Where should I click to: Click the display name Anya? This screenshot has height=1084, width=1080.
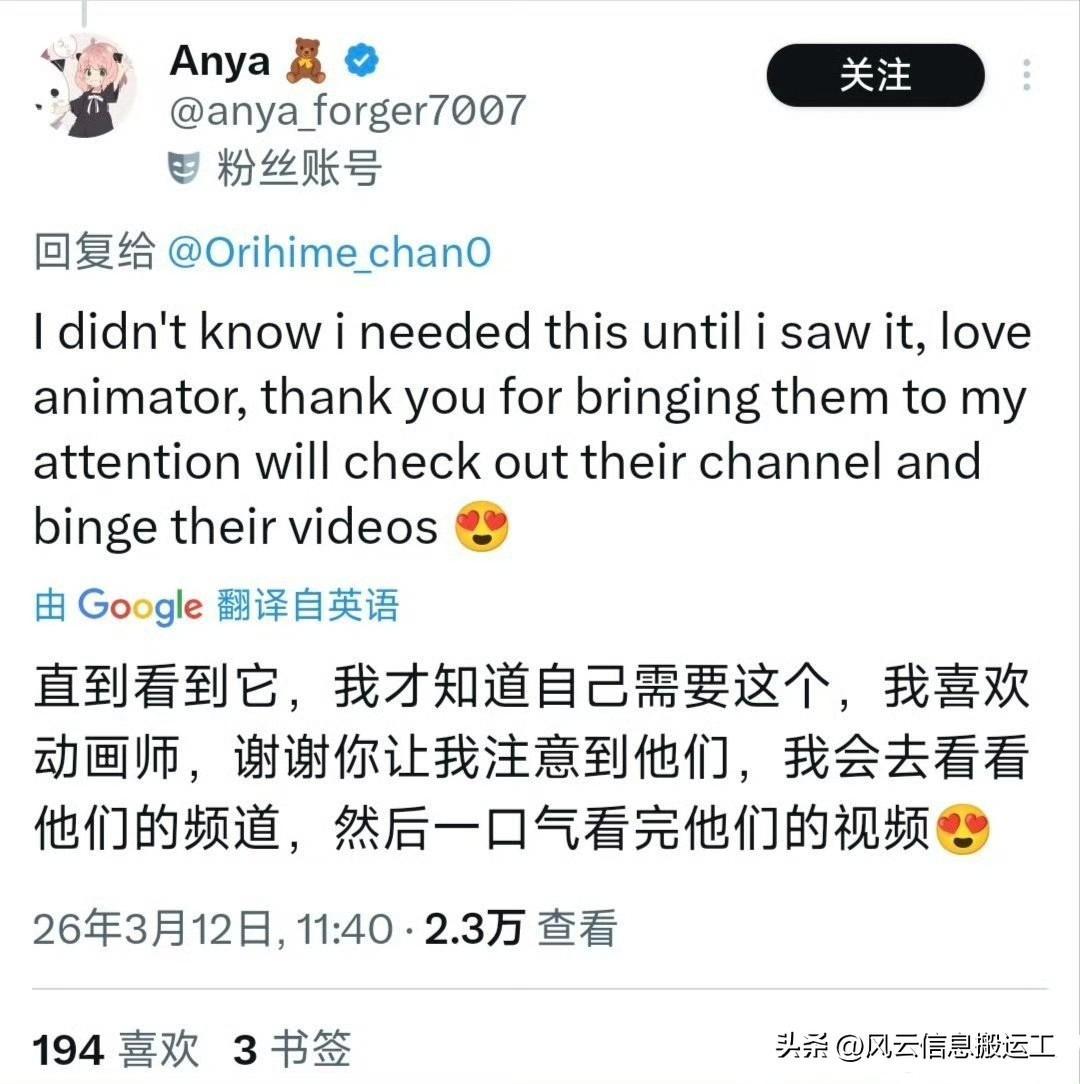pos(221,60)
